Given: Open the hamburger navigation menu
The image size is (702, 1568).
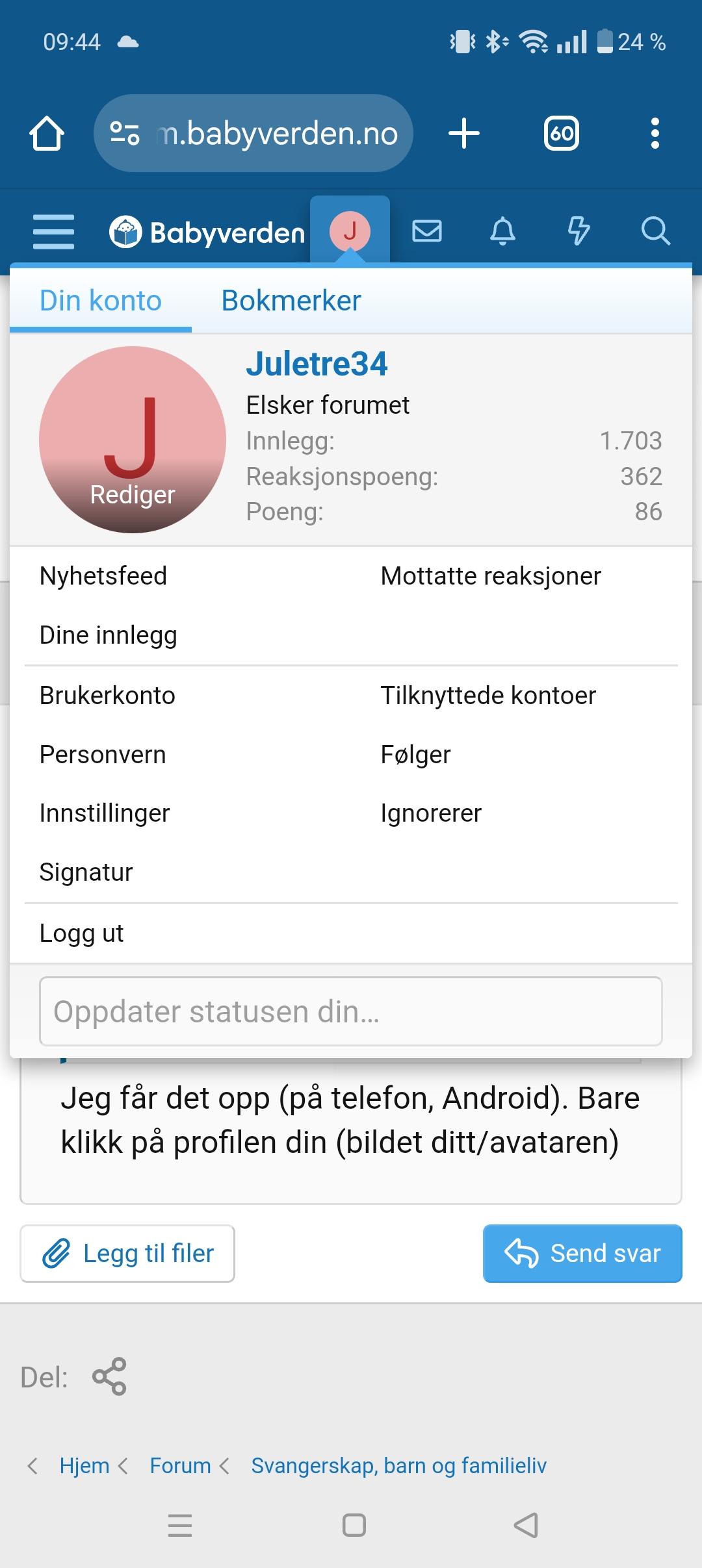Looking at the screenshot, I should (x=53, y=231).
